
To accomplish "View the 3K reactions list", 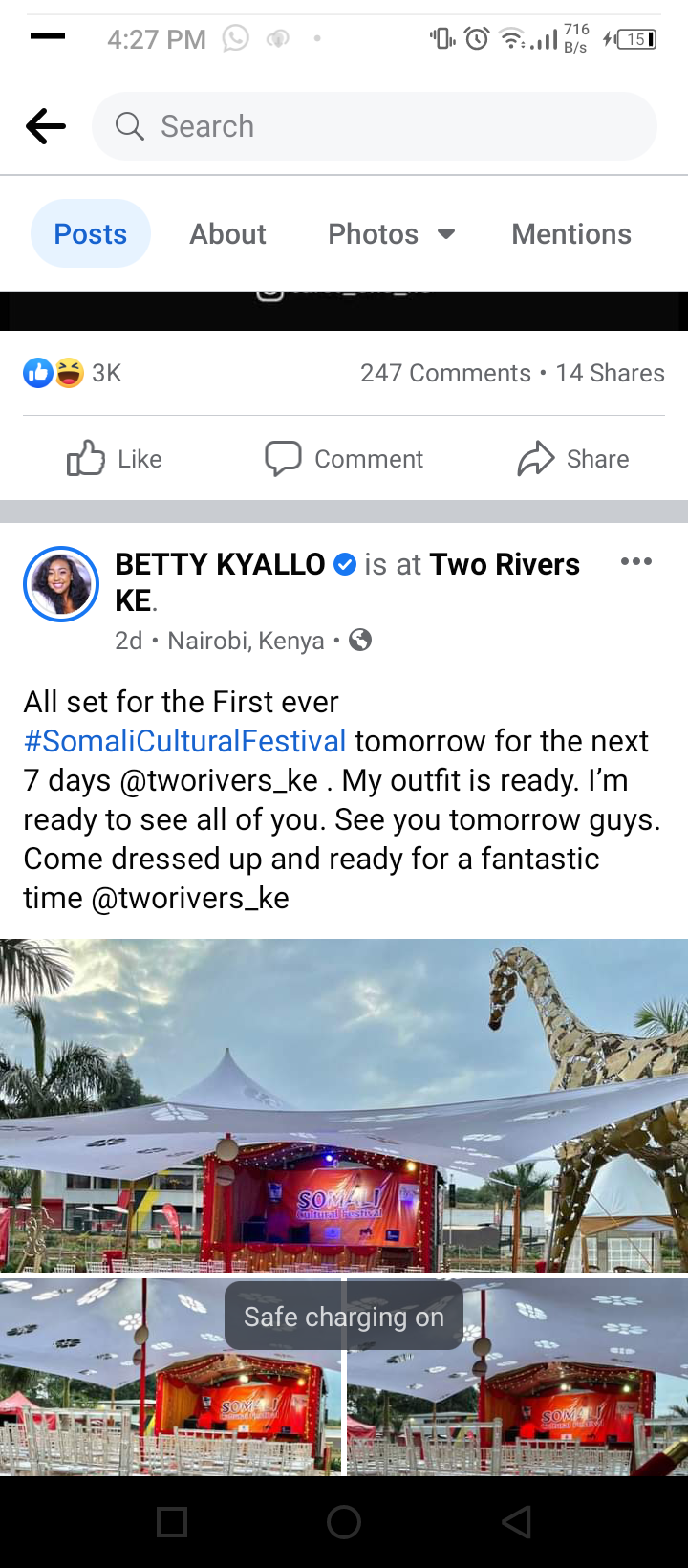I will click(x=73, y=373).
